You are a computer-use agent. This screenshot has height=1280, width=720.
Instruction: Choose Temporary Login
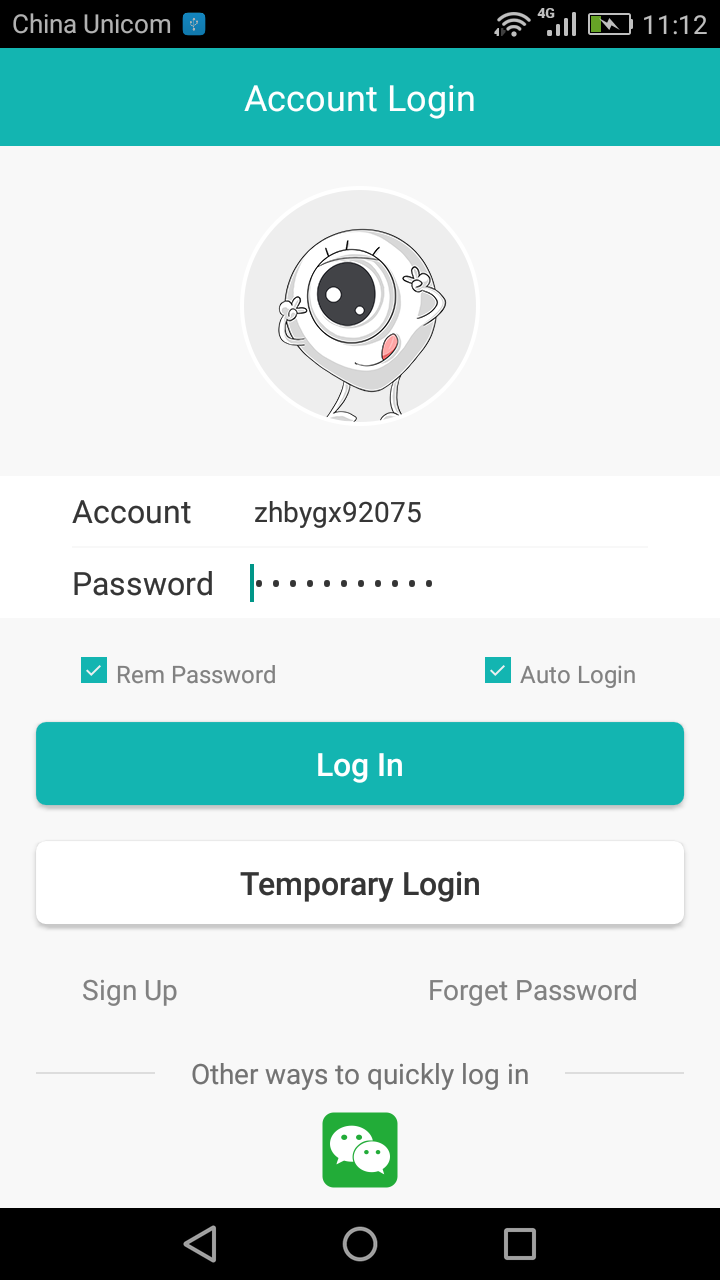[x=360, y=883]
